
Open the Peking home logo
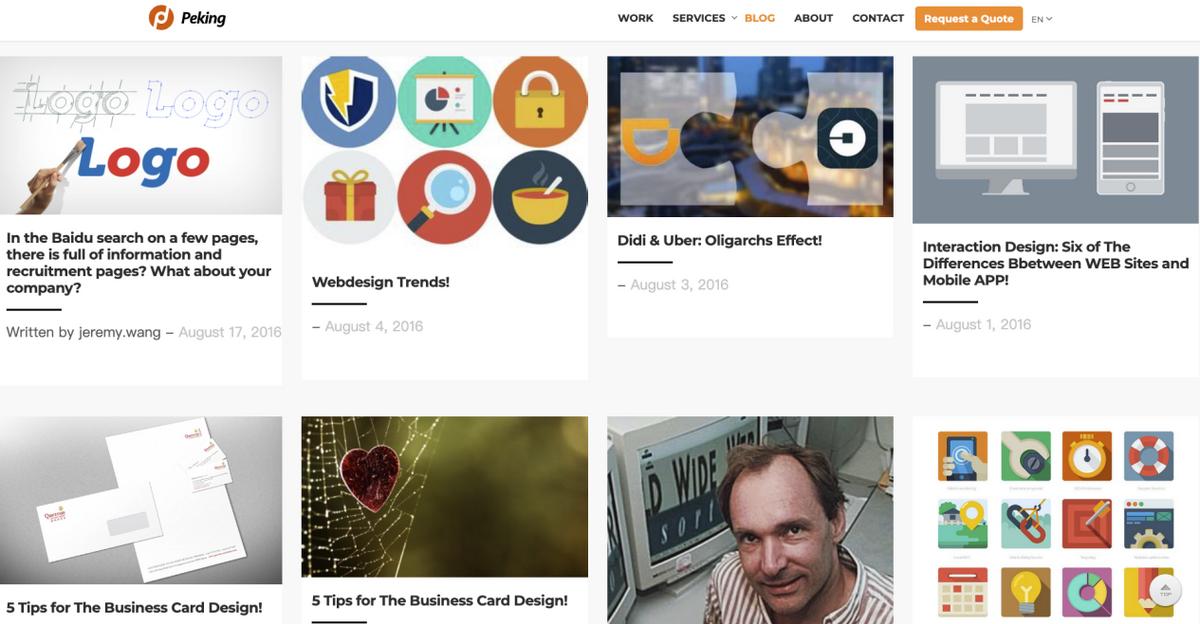[187, 17]
